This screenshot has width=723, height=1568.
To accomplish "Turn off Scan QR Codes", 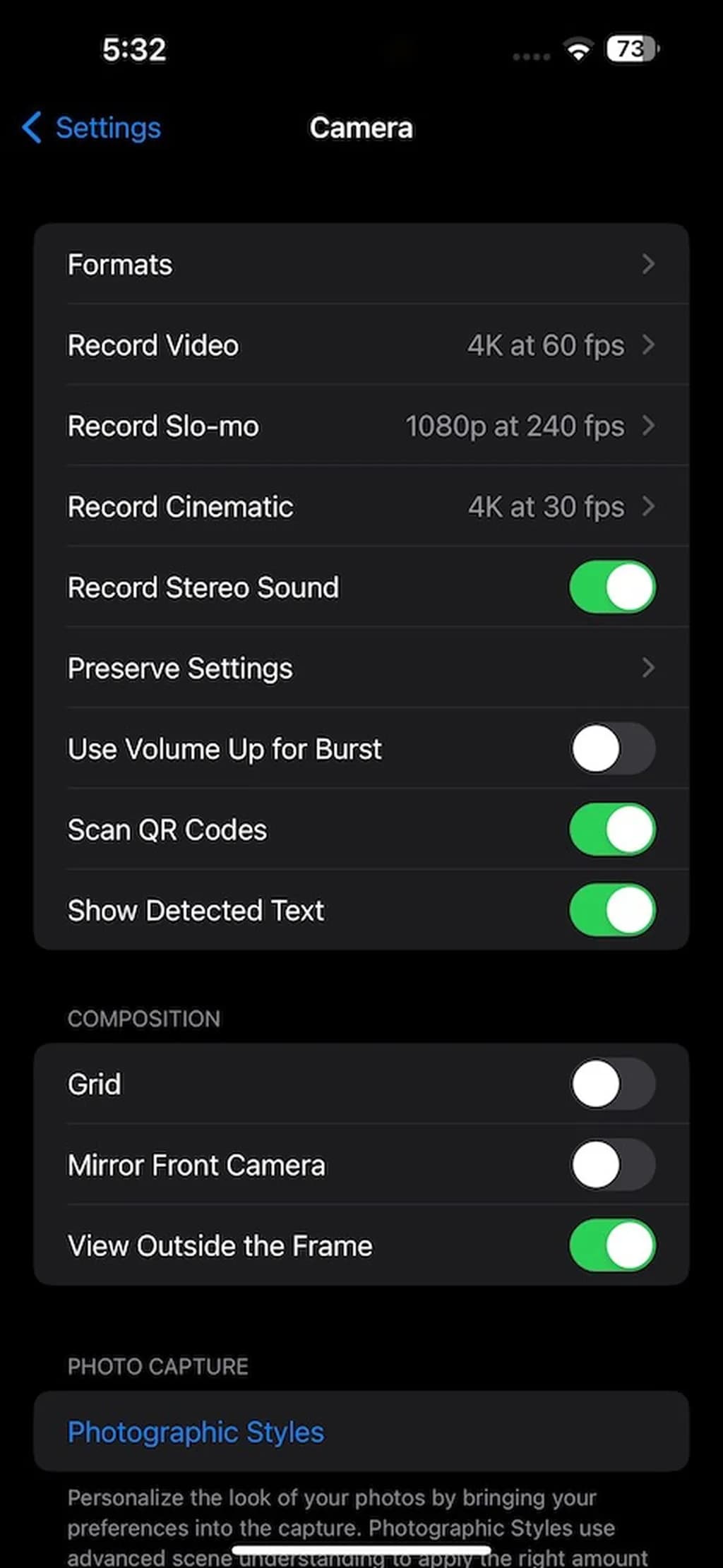I will pos(611,830).
